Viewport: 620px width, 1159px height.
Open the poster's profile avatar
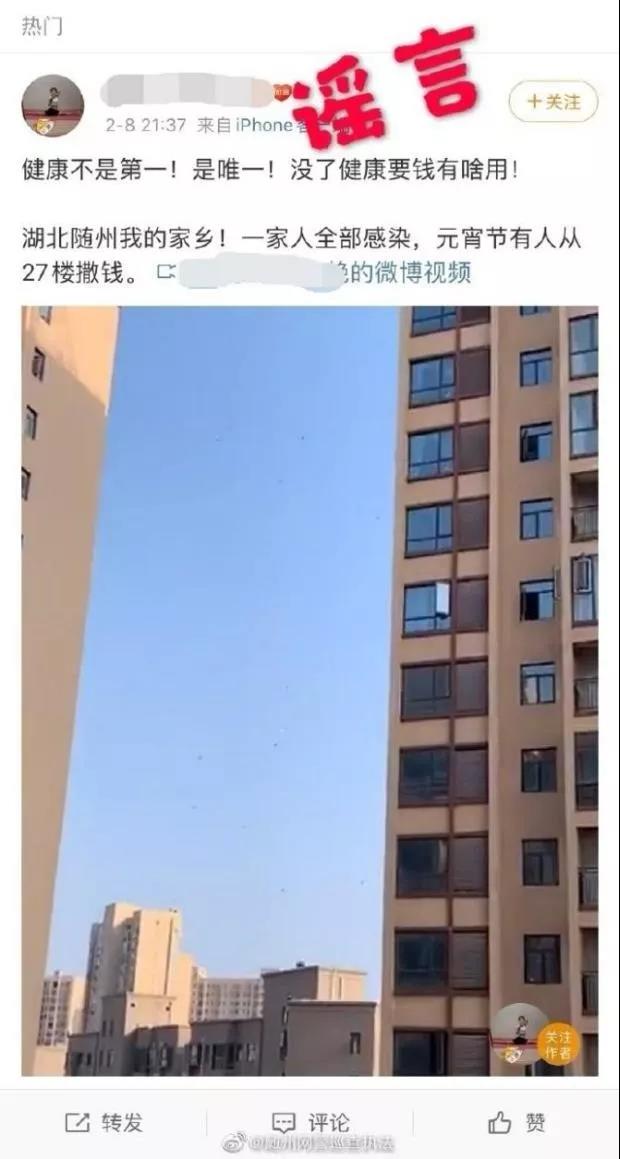click(52, 105)
